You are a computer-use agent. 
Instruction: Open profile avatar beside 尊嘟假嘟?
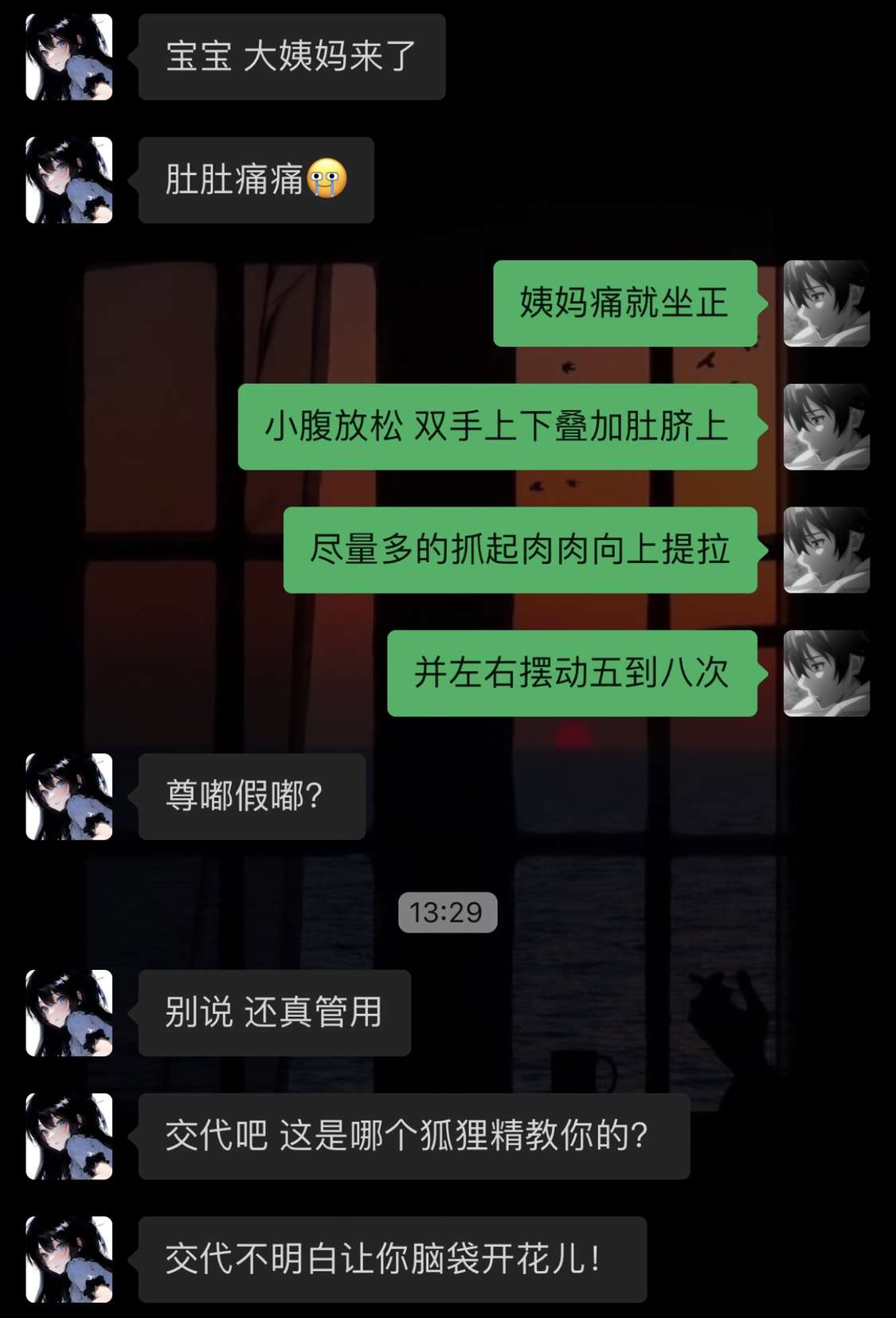[69, 796]
